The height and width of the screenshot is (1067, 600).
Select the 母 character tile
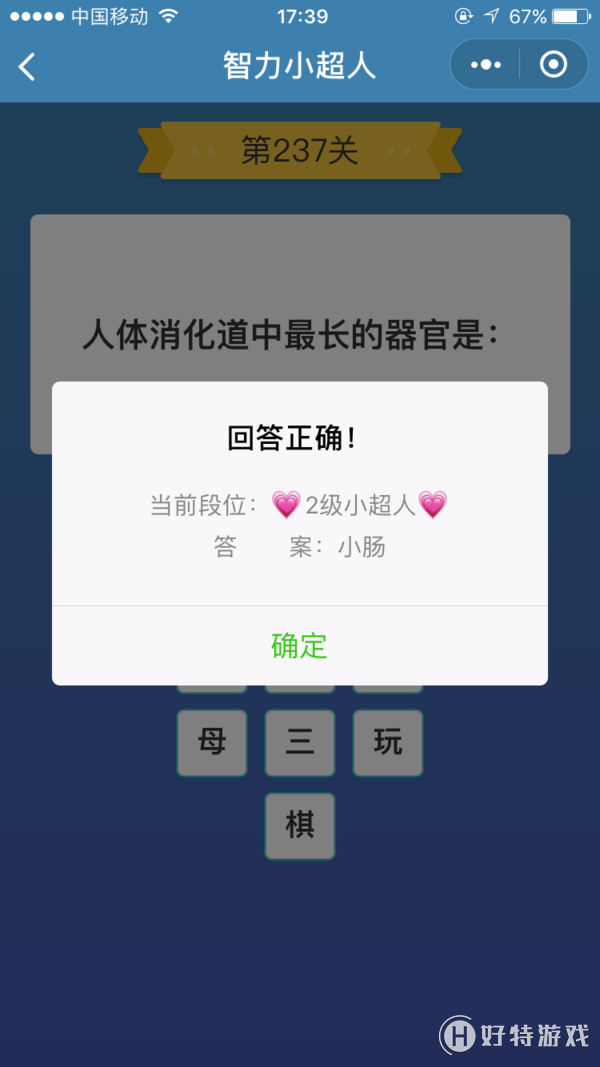212,743
